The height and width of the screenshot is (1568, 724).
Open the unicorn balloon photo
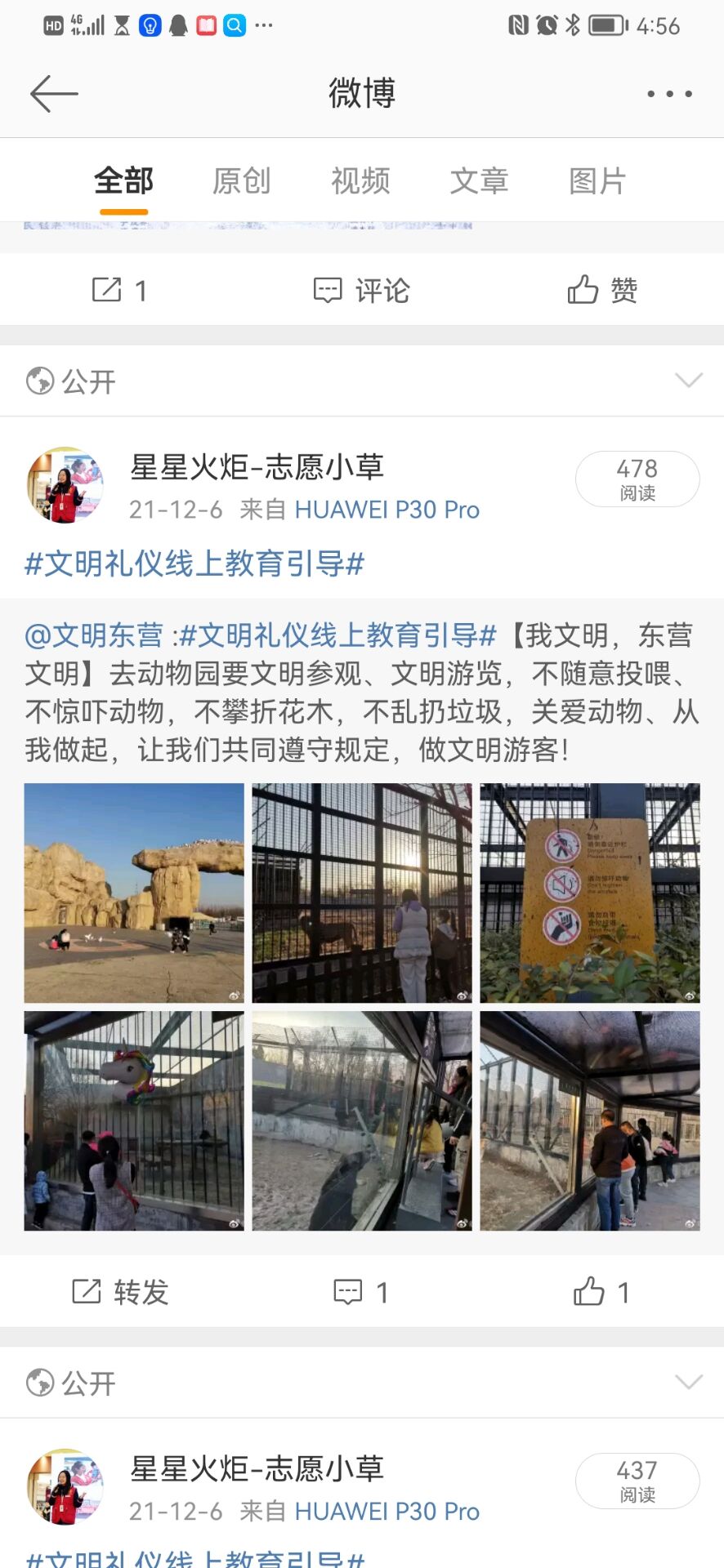134,1120
